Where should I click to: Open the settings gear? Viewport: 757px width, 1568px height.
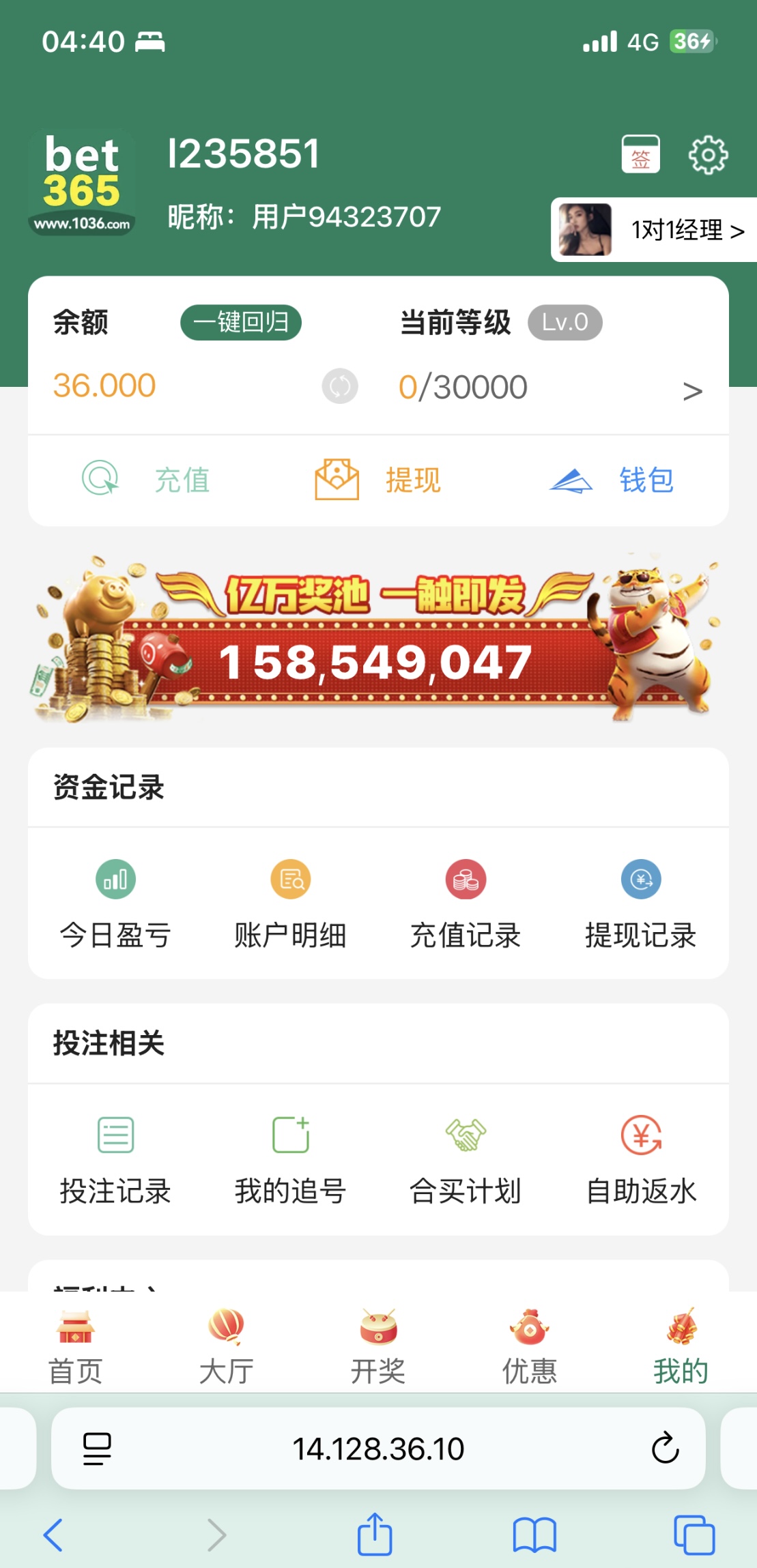[708, 156]
